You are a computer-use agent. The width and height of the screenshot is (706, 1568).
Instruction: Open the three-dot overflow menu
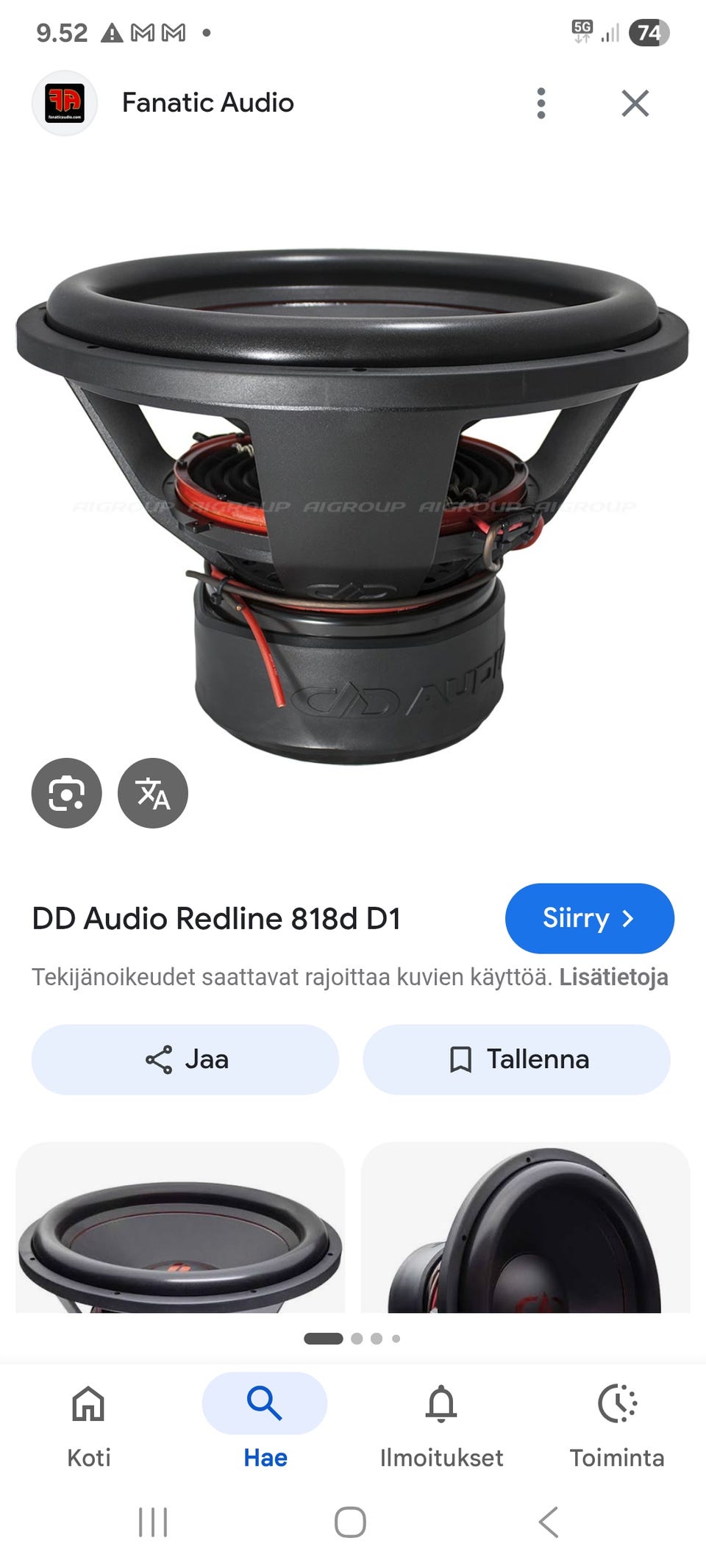[x=541, y=102]
